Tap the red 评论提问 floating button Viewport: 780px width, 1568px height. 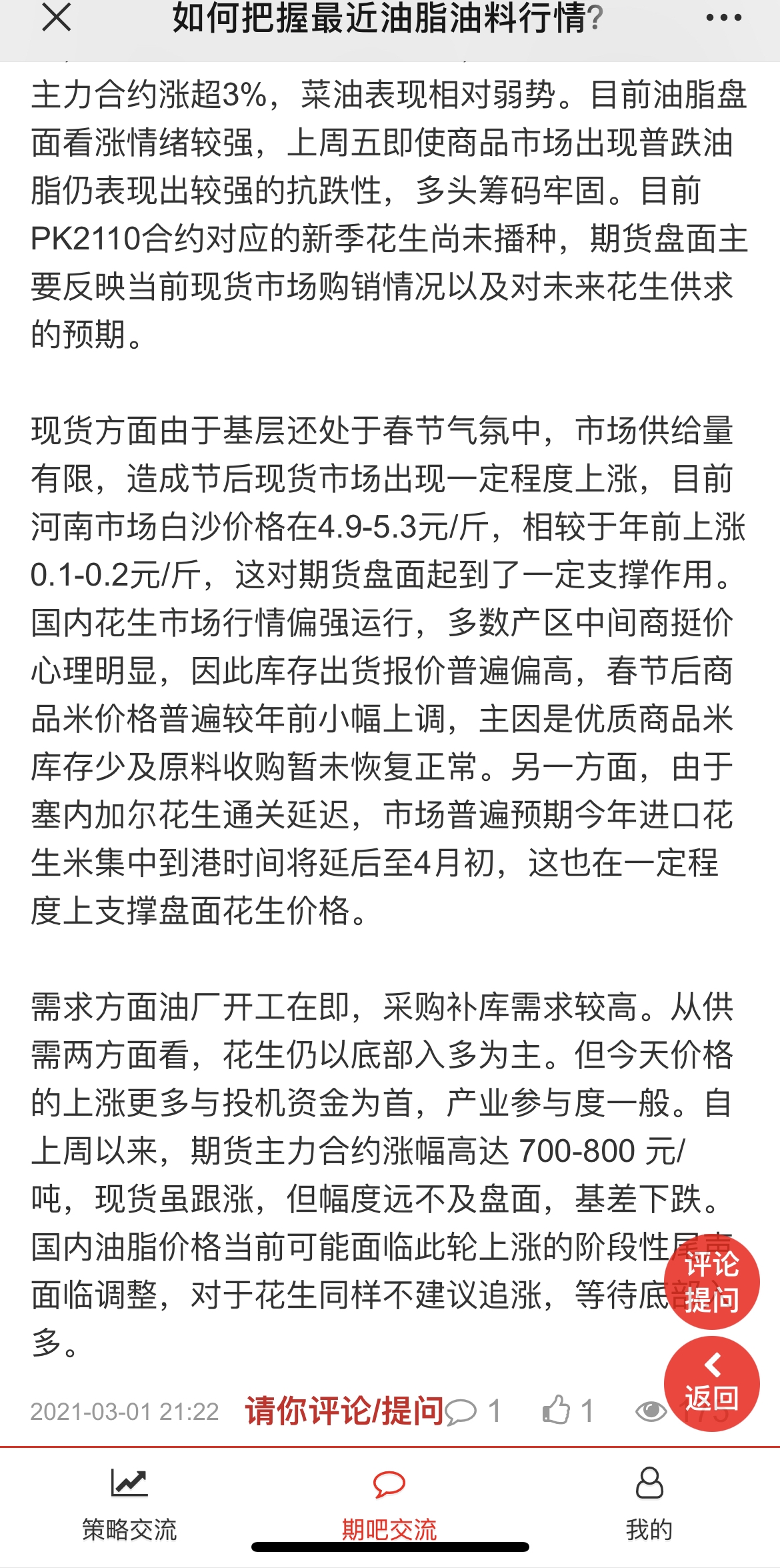coord(711,1282)
